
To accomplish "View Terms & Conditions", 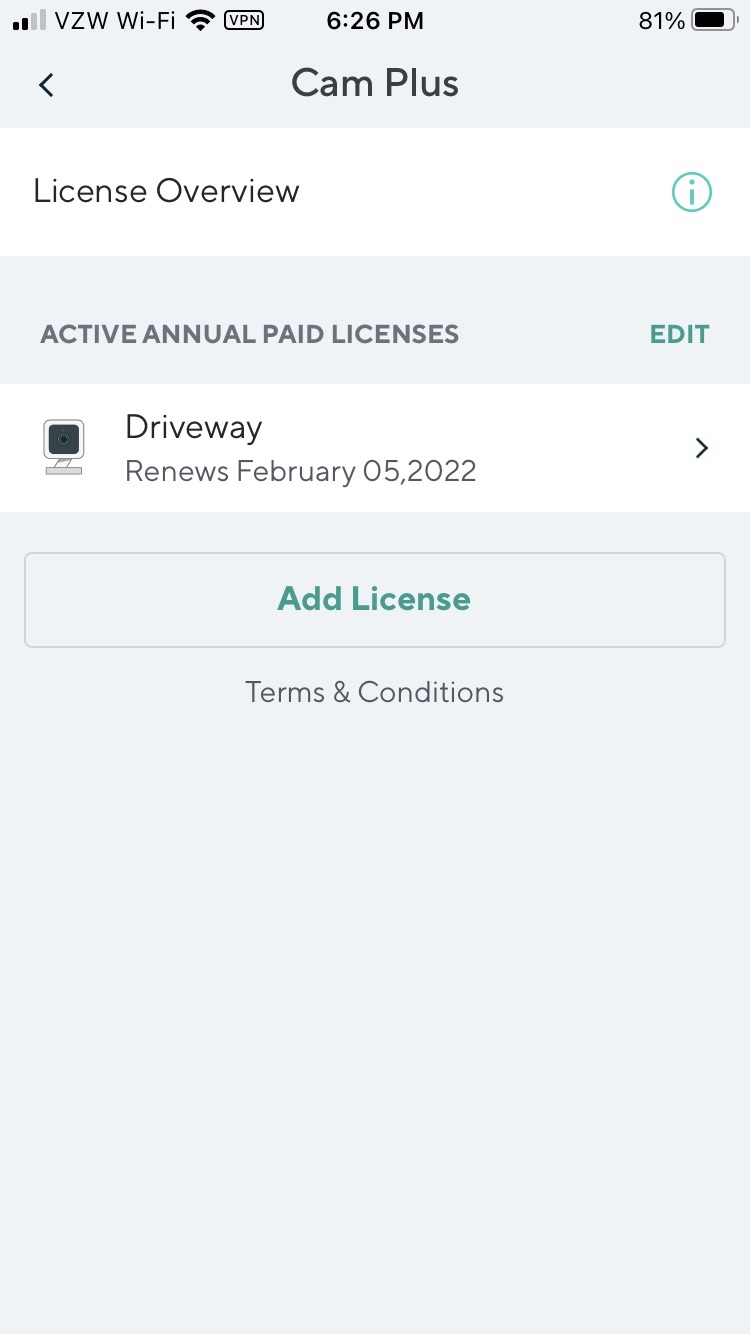I will tap(375, 692).
